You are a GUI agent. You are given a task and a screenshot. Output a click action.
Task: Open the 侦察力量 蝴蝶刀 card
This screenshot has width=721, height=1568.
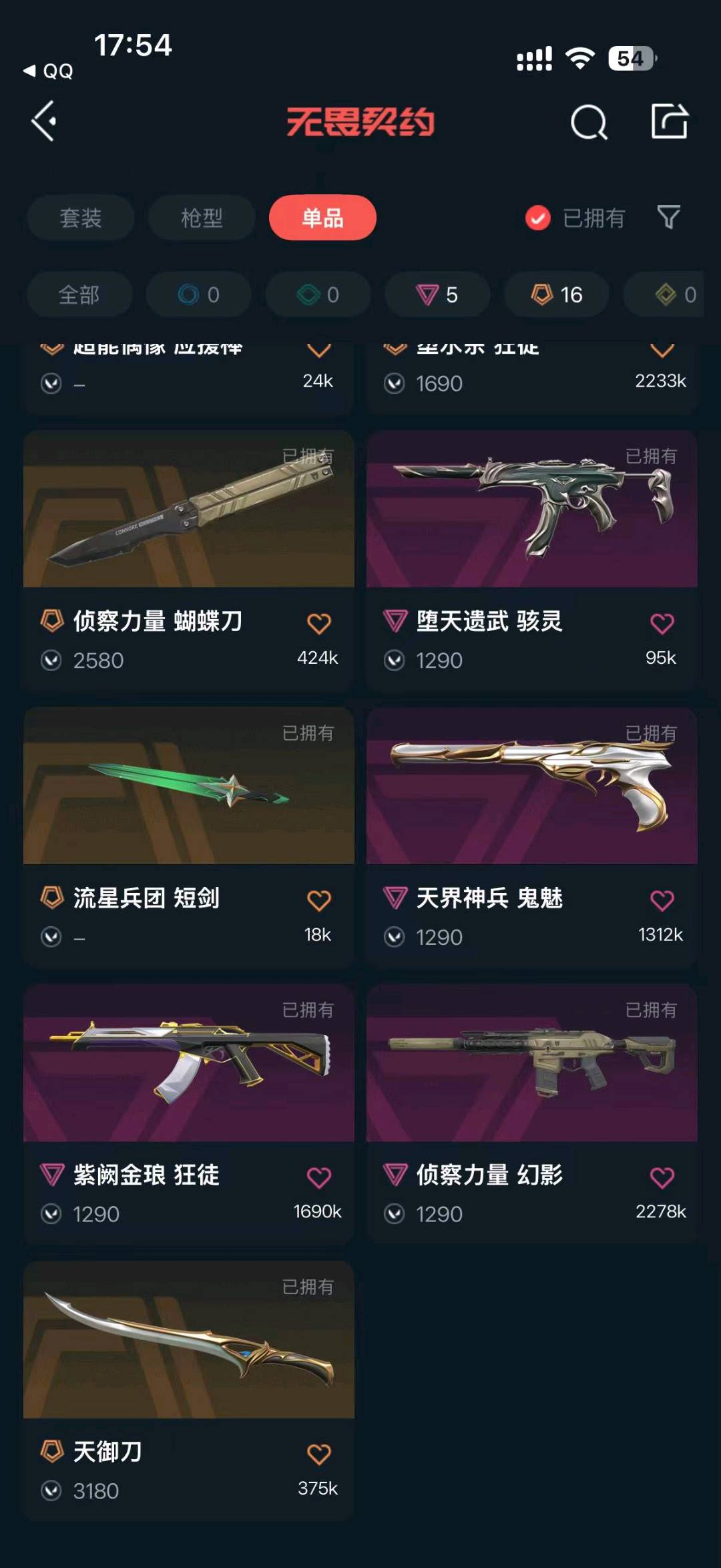pyautogui.click(x=189, y=560)
